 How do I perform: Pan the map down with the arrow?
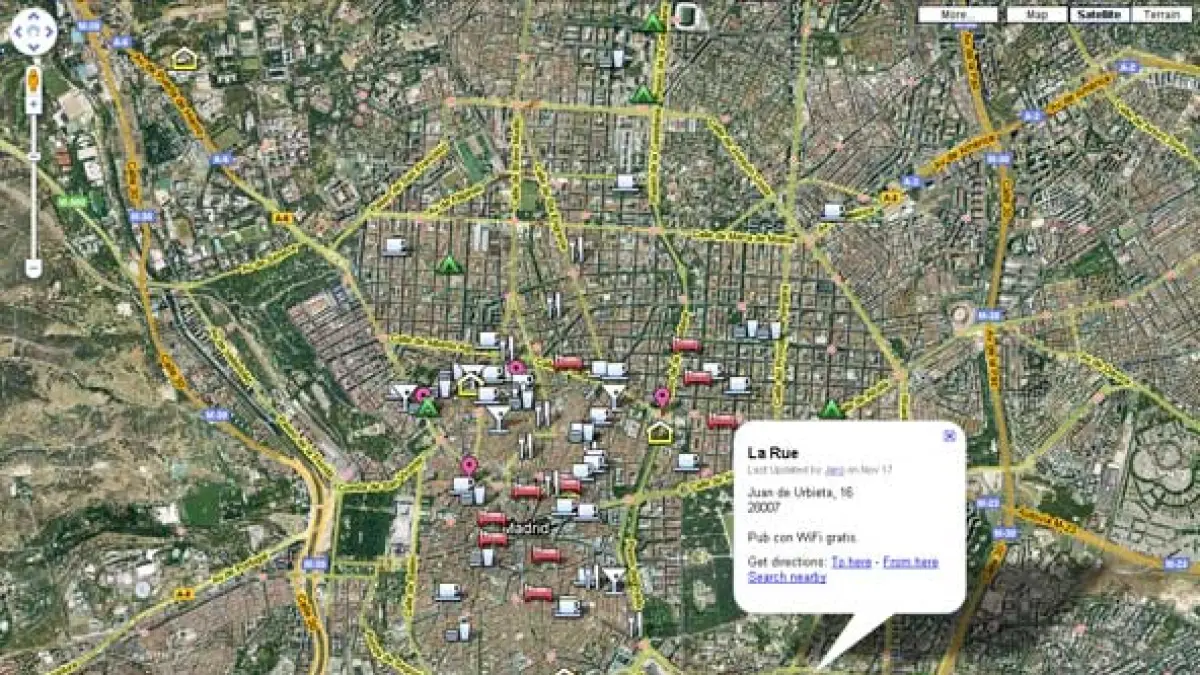[34, 48]
